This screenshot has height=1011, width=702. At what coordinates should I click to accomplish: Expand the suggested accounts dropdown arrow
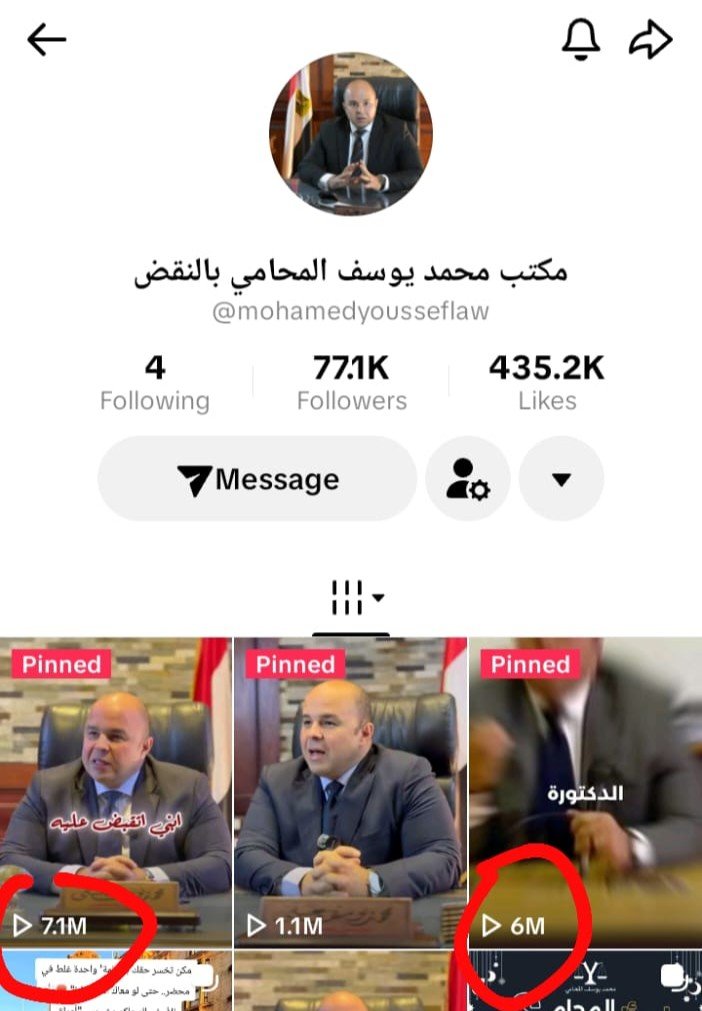tap(561, 479)
